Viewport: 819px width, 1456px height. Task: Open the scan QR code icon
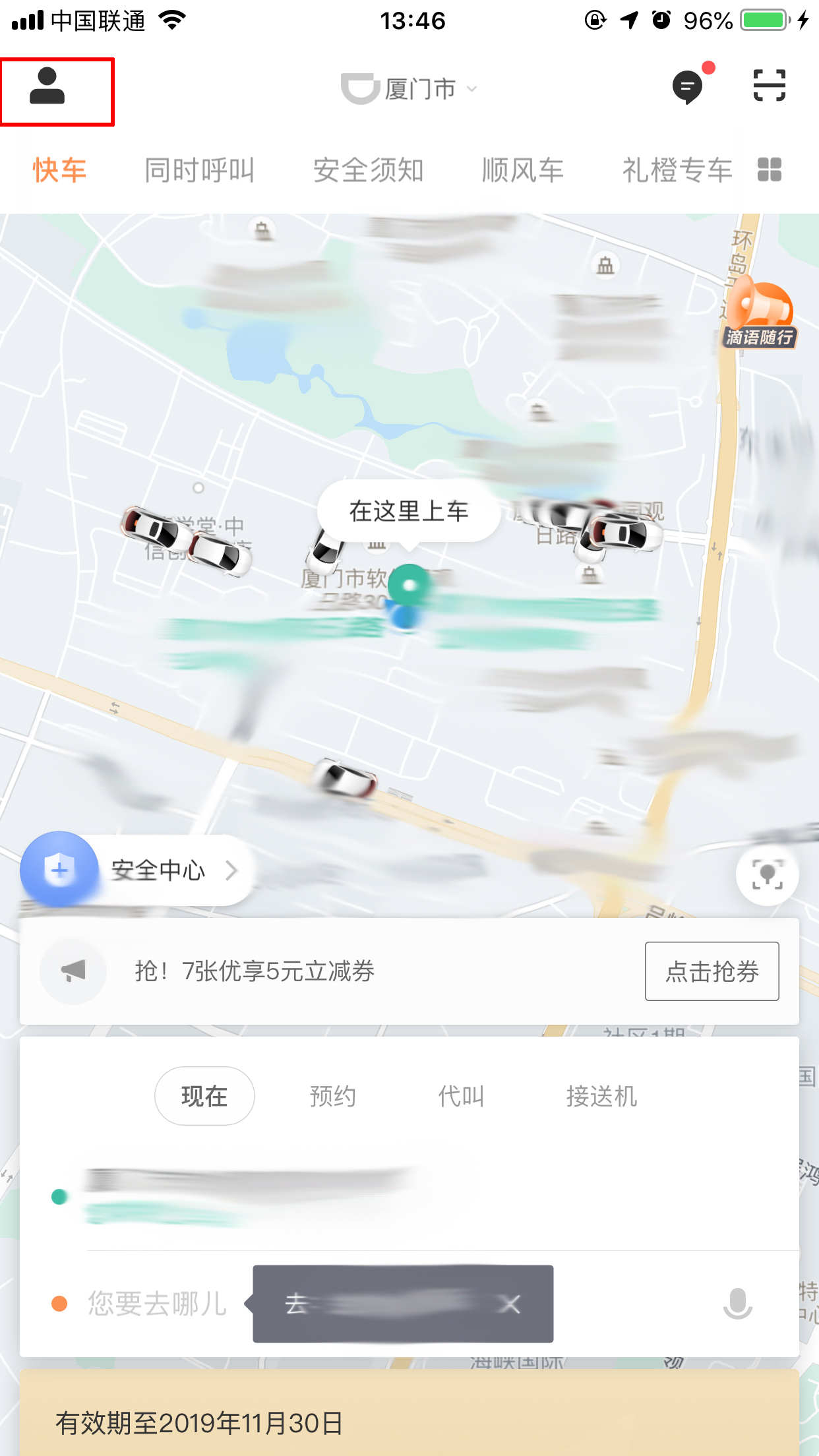(x=768, y=86)
